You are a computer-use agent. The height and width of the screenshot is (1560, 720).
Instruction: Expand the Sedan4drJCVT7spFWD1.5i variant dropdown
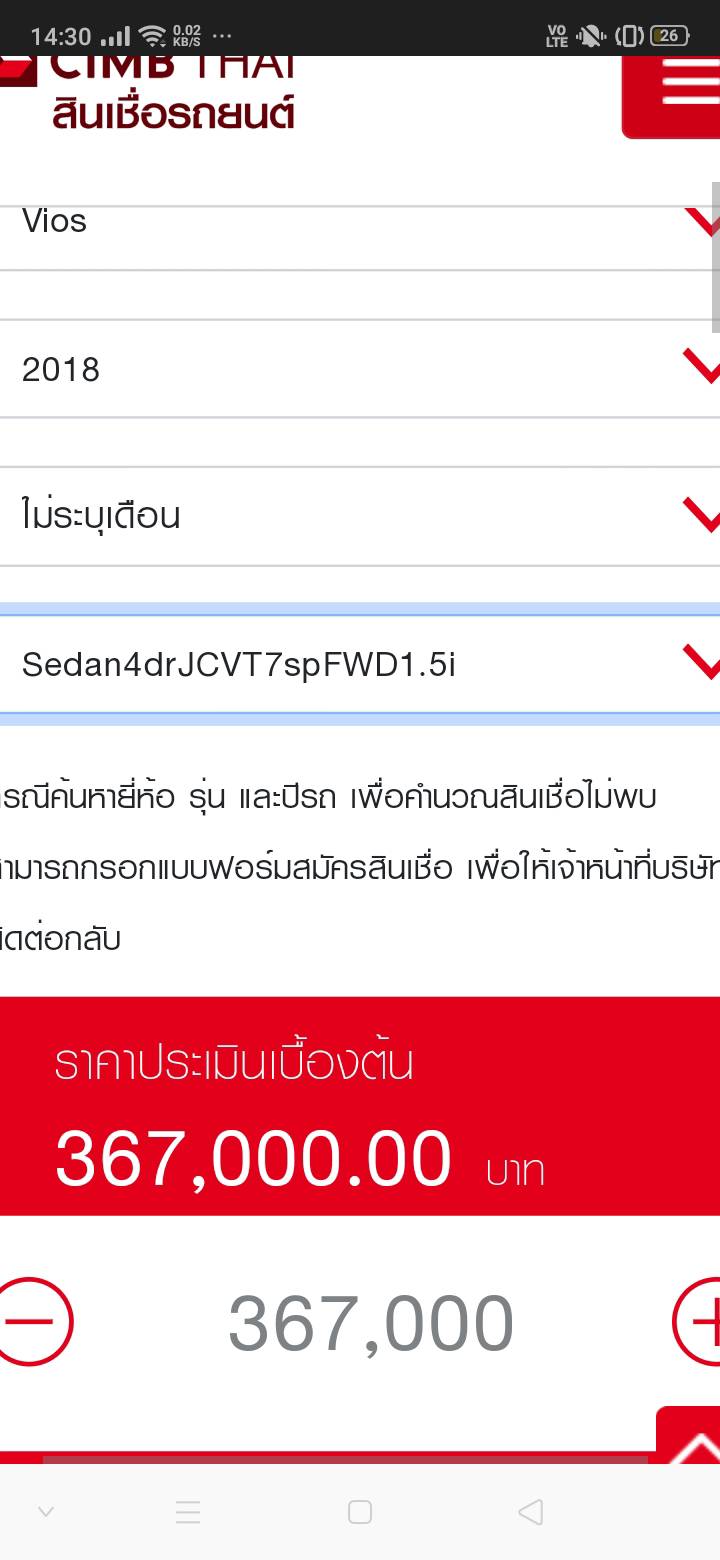click(x=360, y=664)
